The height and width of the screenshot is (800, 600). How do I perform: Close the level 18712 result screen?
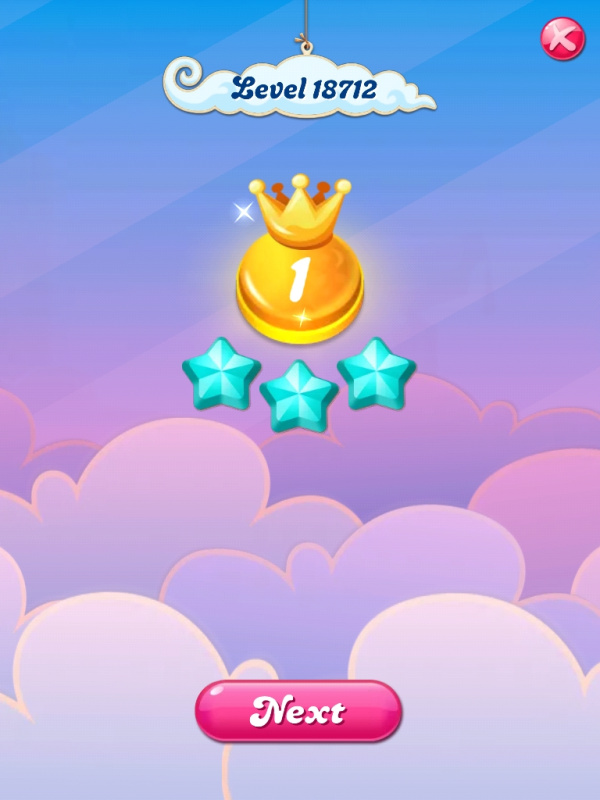561,39
